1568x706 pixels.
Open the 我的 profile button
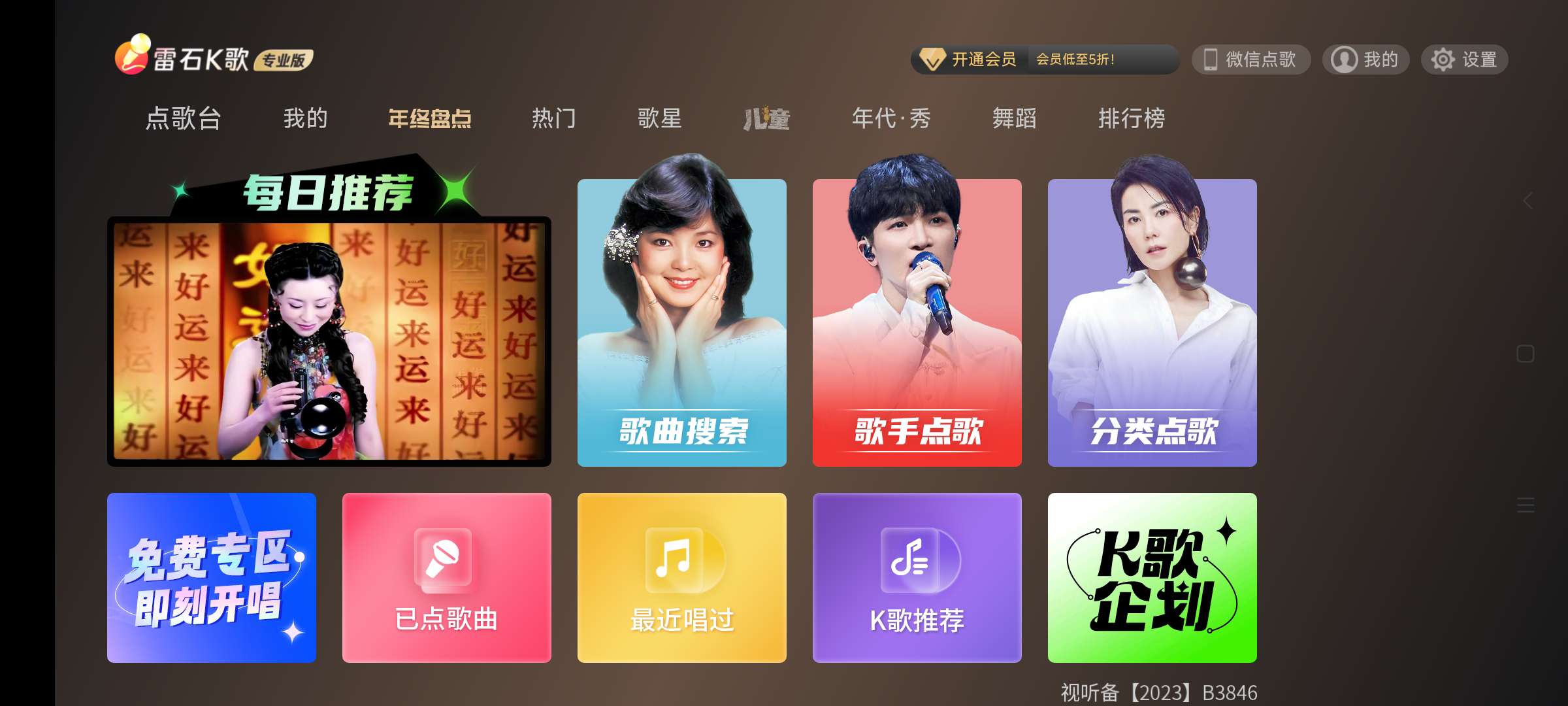pyautogui.click(x=1365, y=59)
